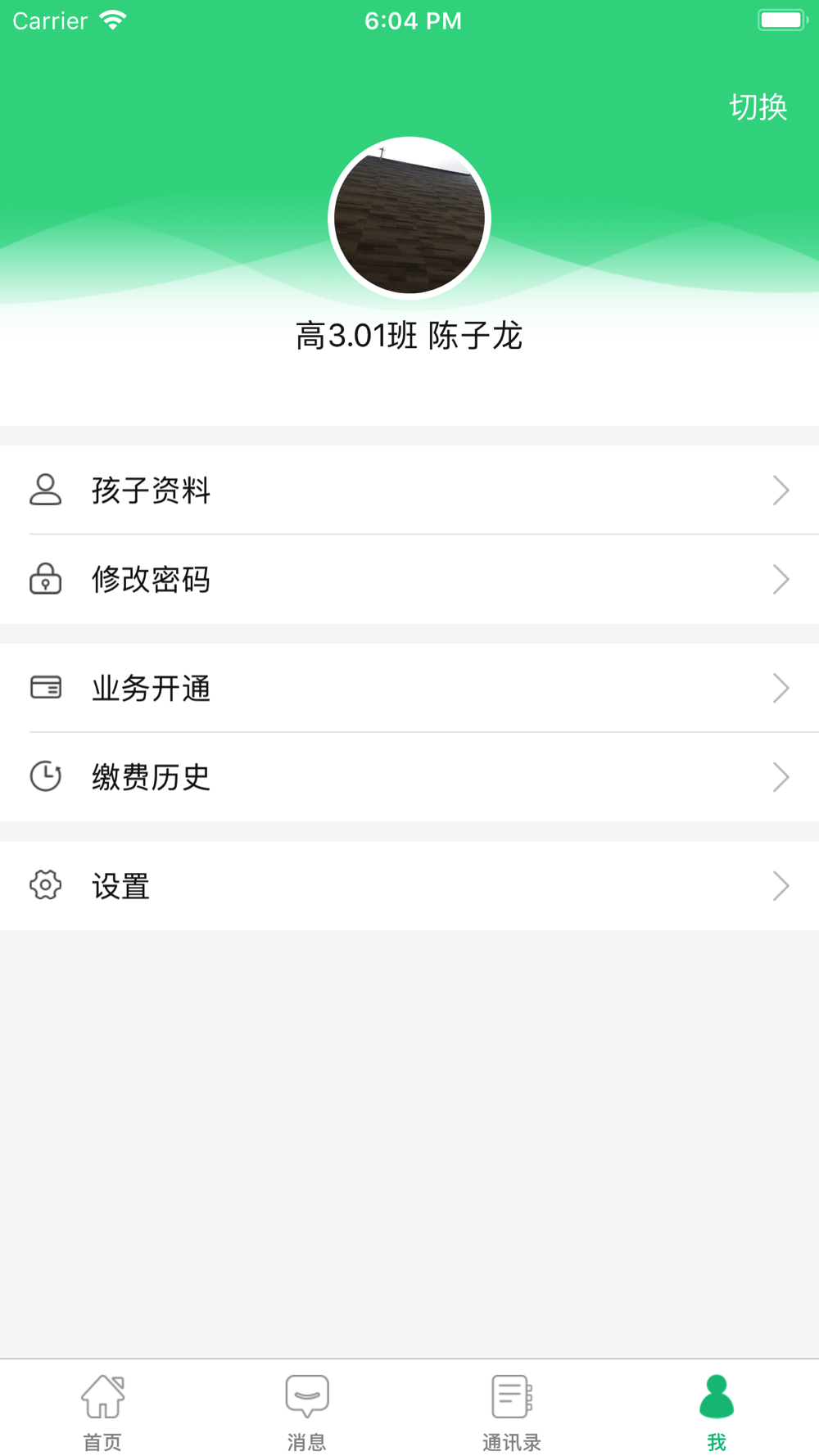Open the 业务开通 row

pos(409,688)
